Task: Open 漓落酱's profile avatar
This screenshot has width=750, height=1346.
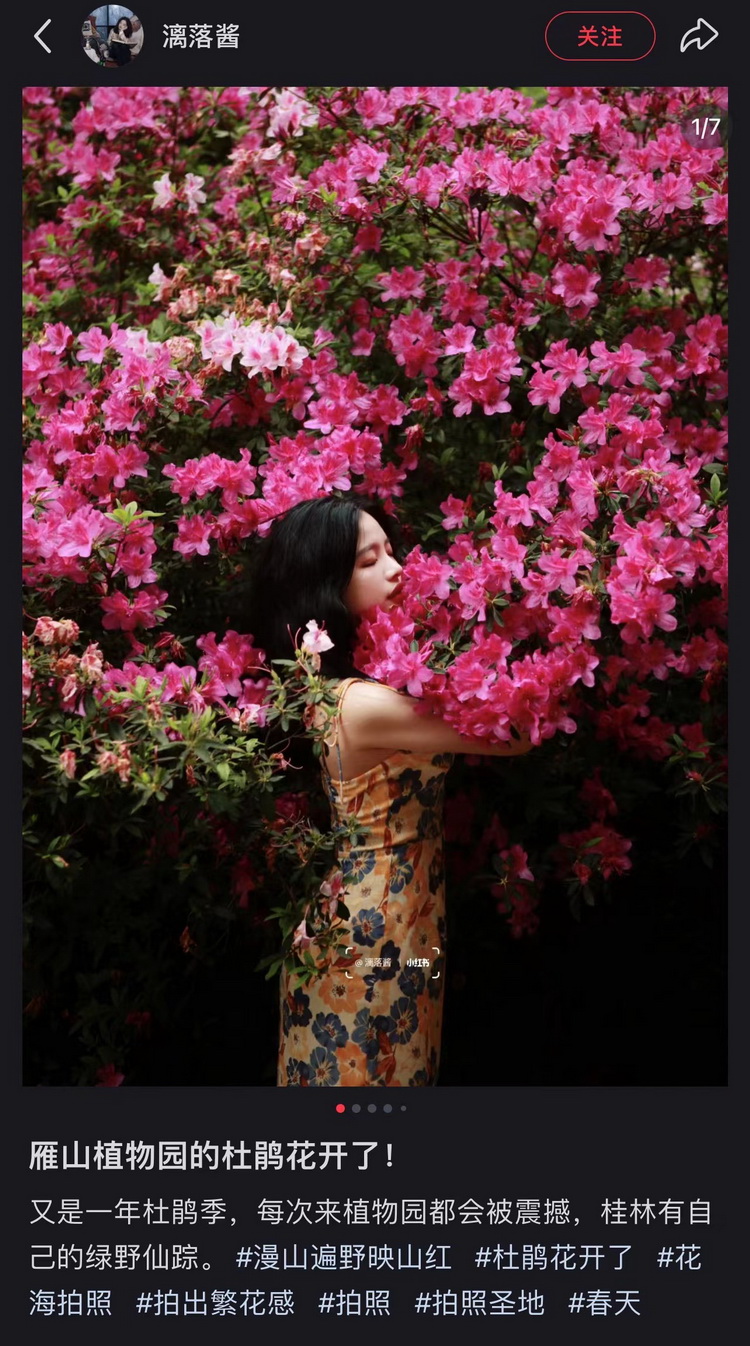Action: pos(112,36)
